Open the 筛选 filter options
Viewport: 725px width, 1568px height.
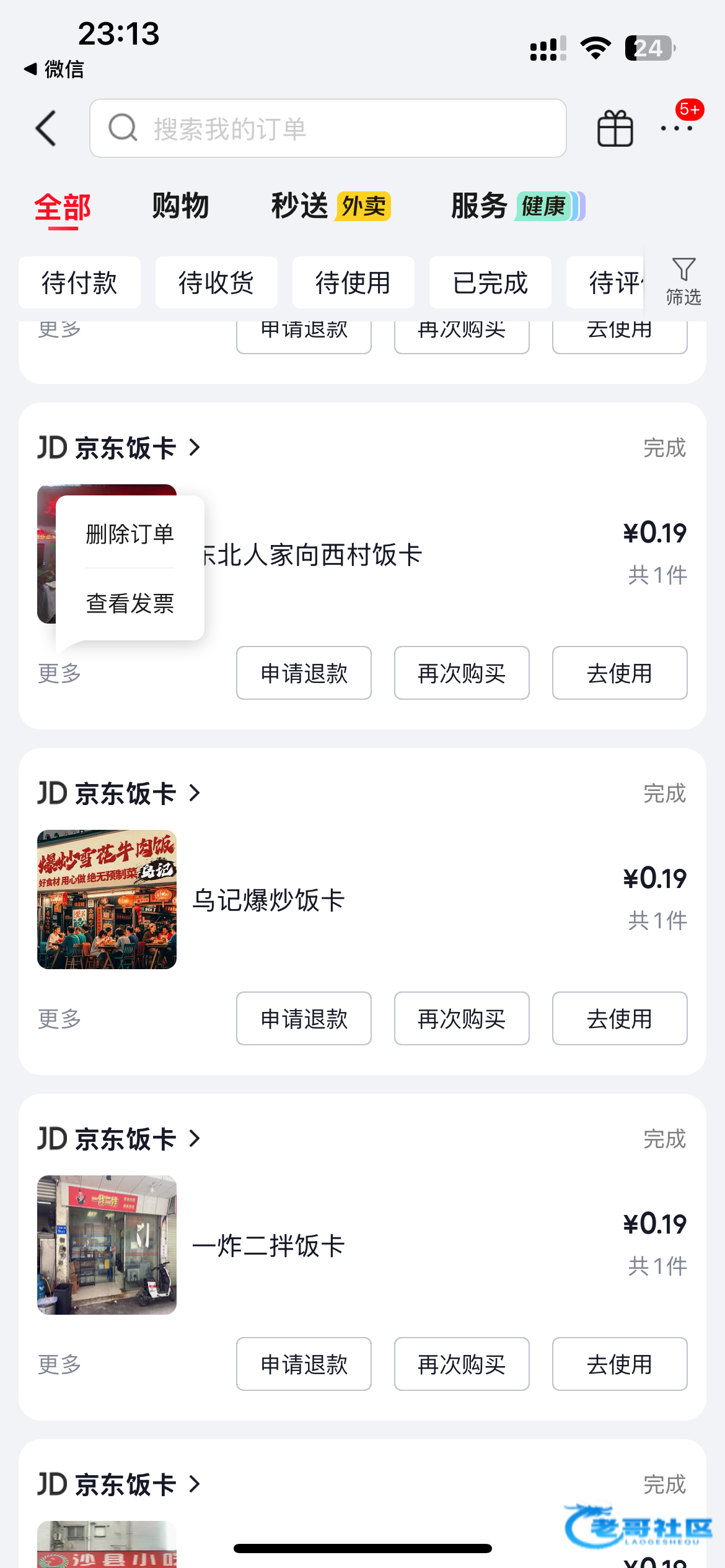(x=683, y=282)
